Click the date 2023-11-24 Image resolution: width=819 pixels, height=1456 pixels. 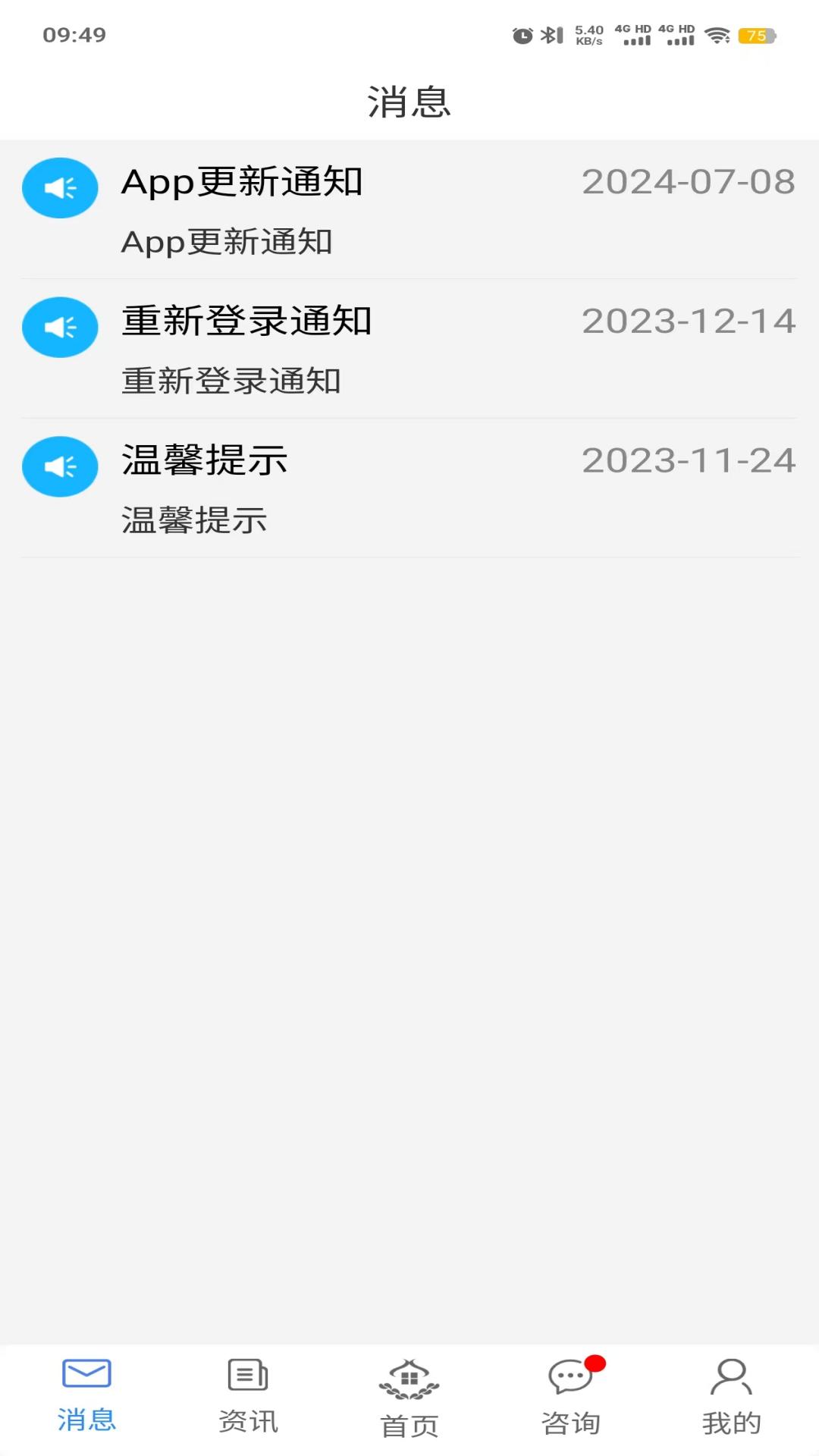pos(688,462)
